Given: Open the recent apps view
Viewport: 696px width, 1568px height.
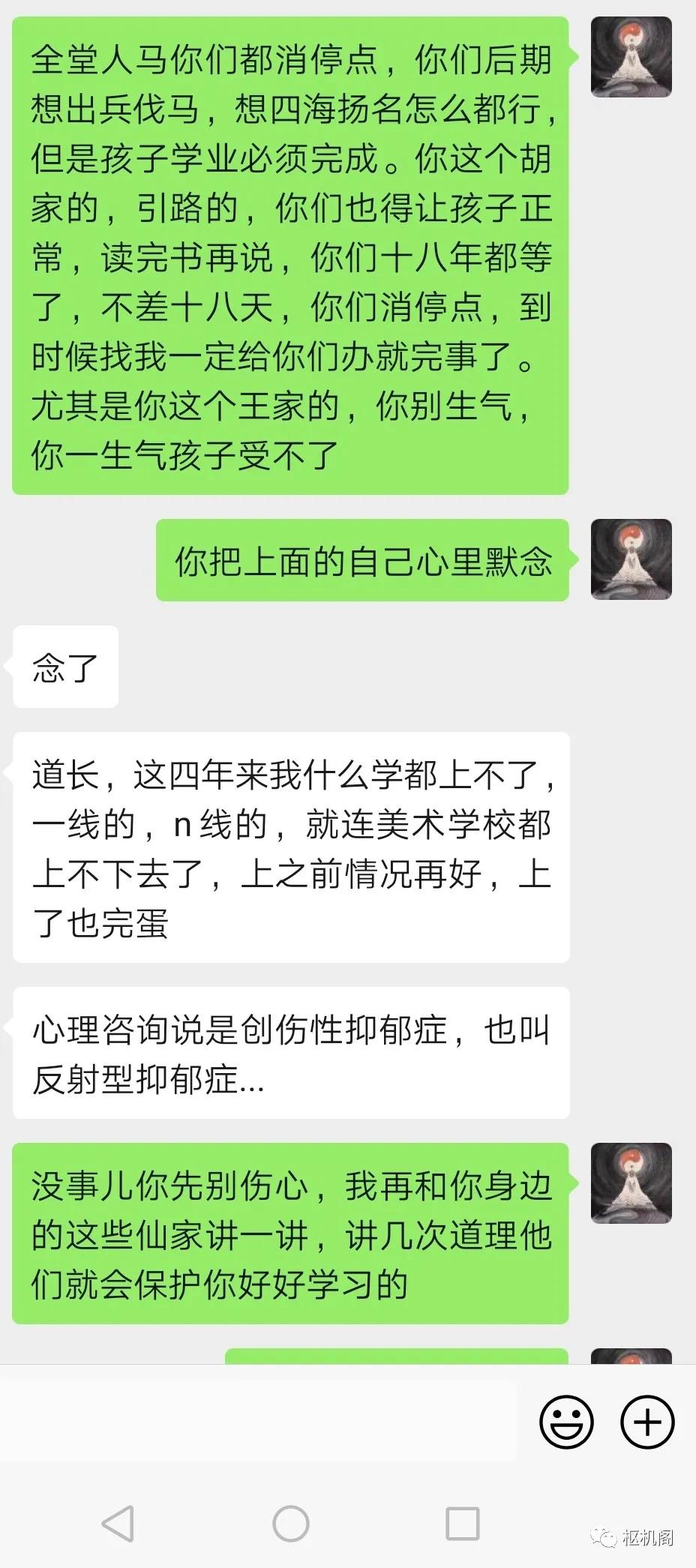Looking at the screenshot, I should 462,1523.
